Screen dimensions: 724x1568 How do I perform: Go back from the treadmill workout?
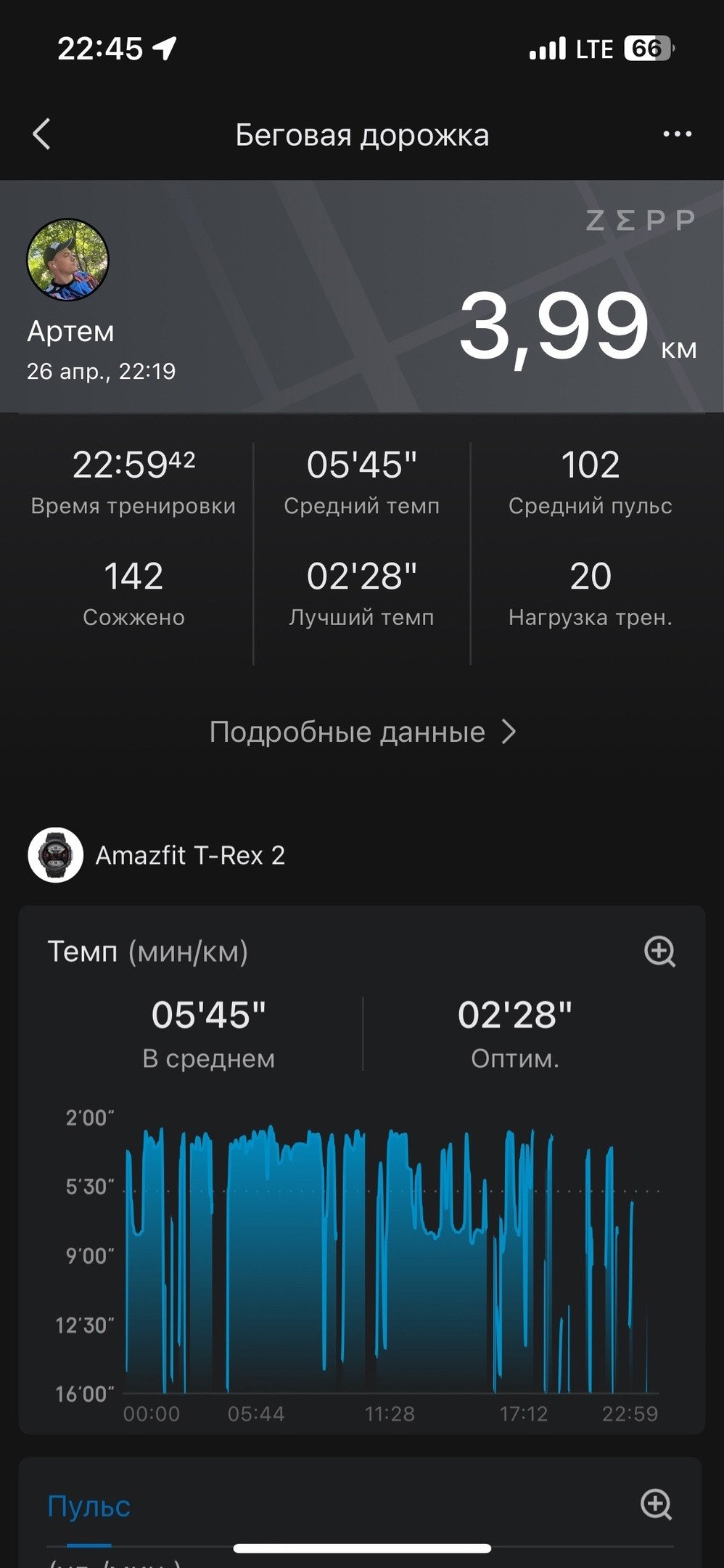coord(42,134)
